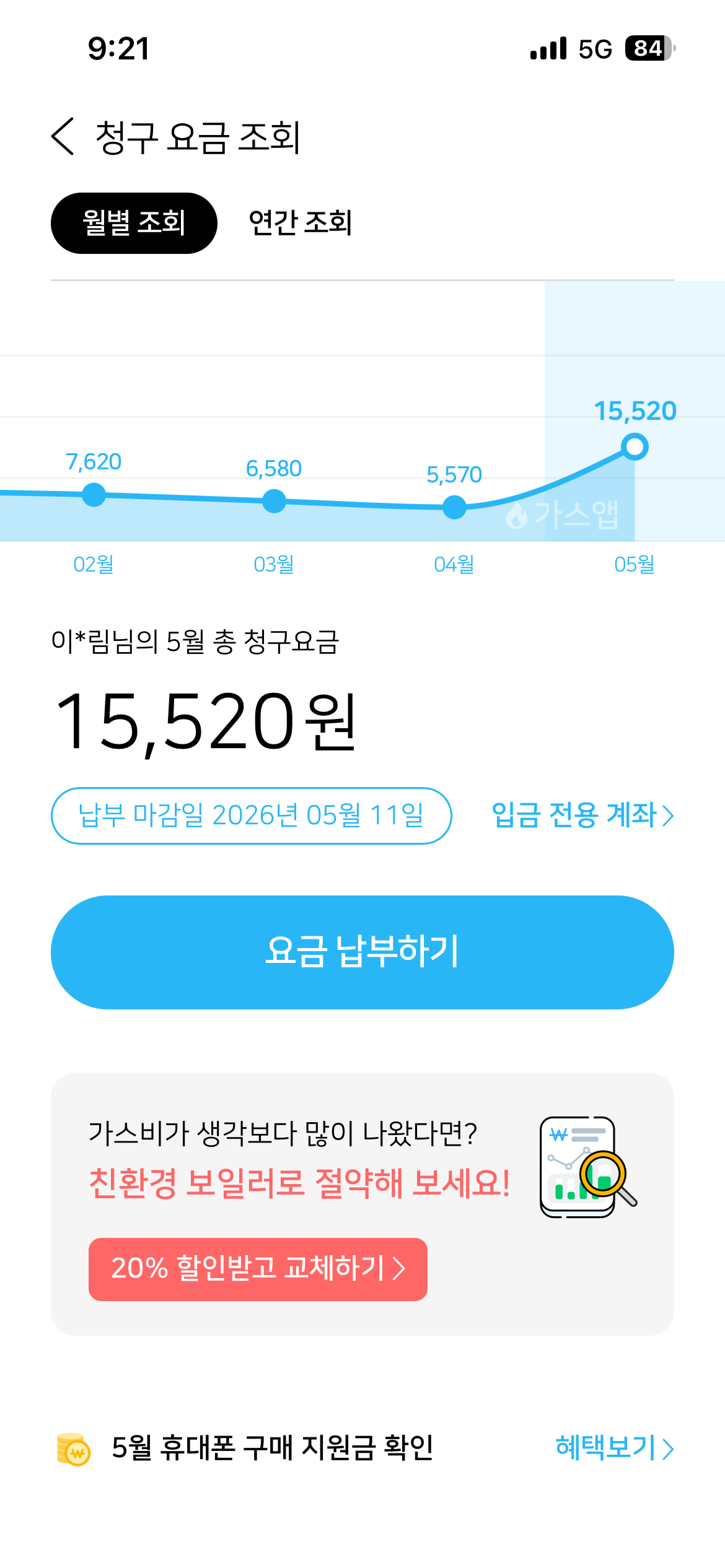This screenshot has width=725, height=1568.
Task: Select the 02월 point on the chart
Action: [94, 495]
